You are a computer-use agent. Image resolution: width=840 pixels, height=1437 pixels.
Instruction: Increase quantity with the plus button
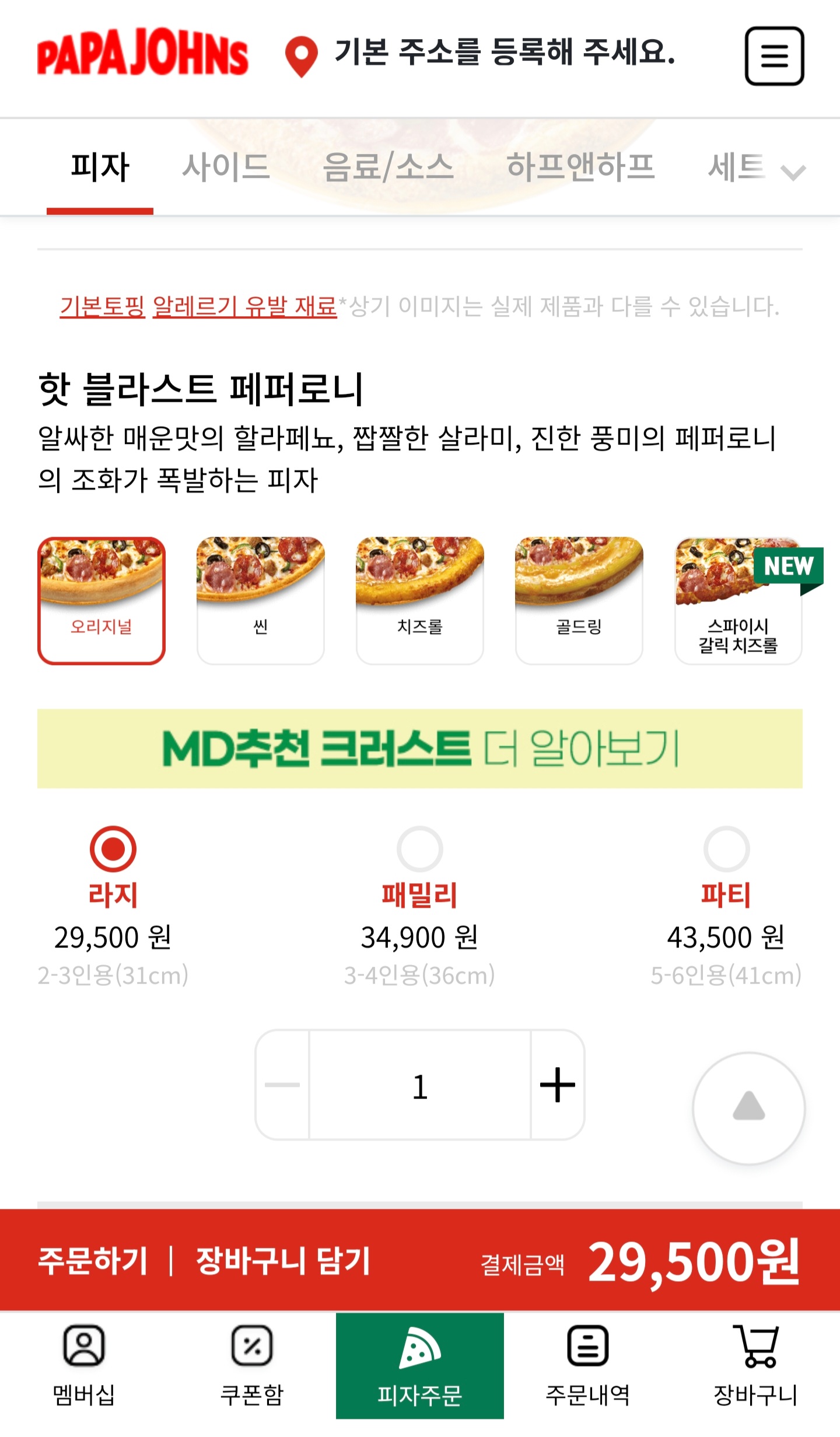pyautogui.click(x=557, y=1085)
